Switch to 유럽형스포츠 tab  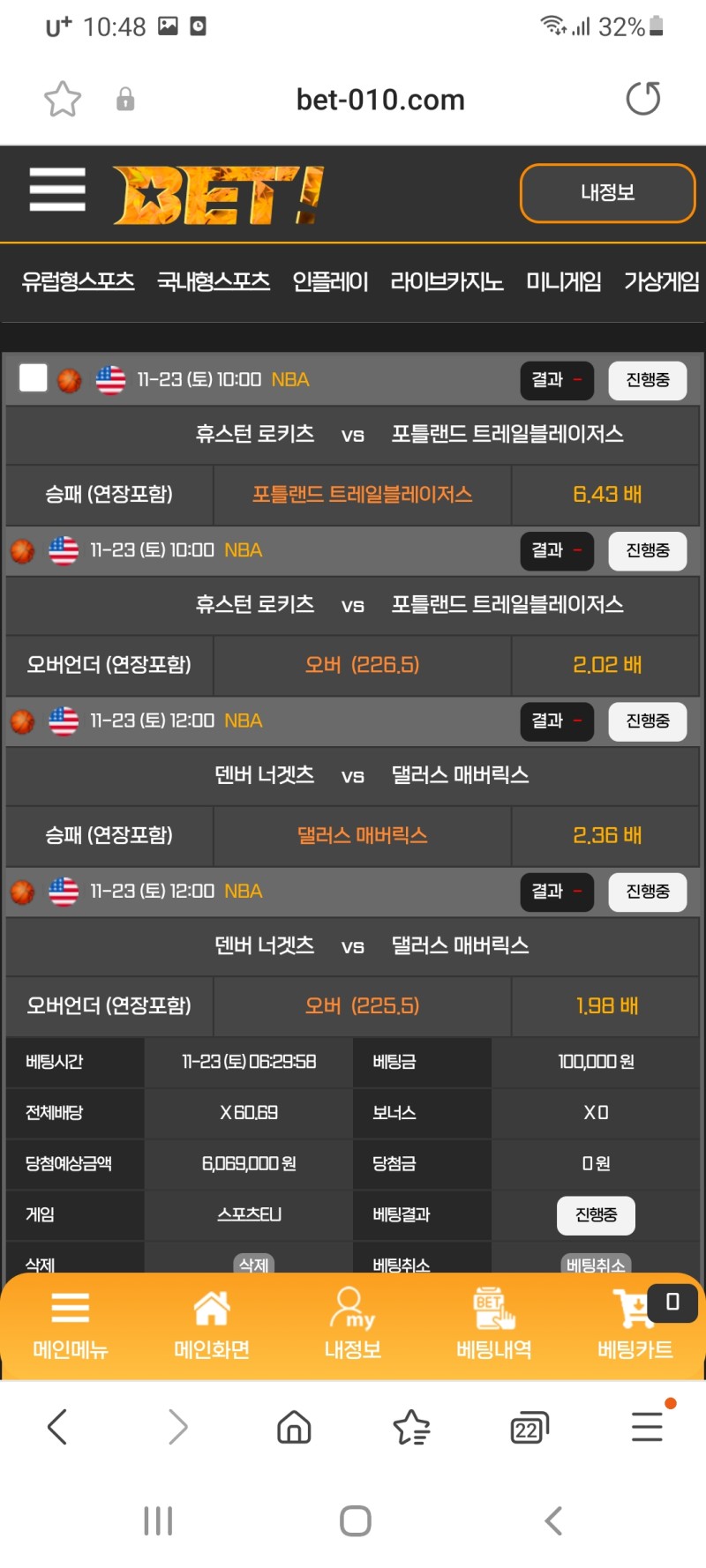[78, 281]
